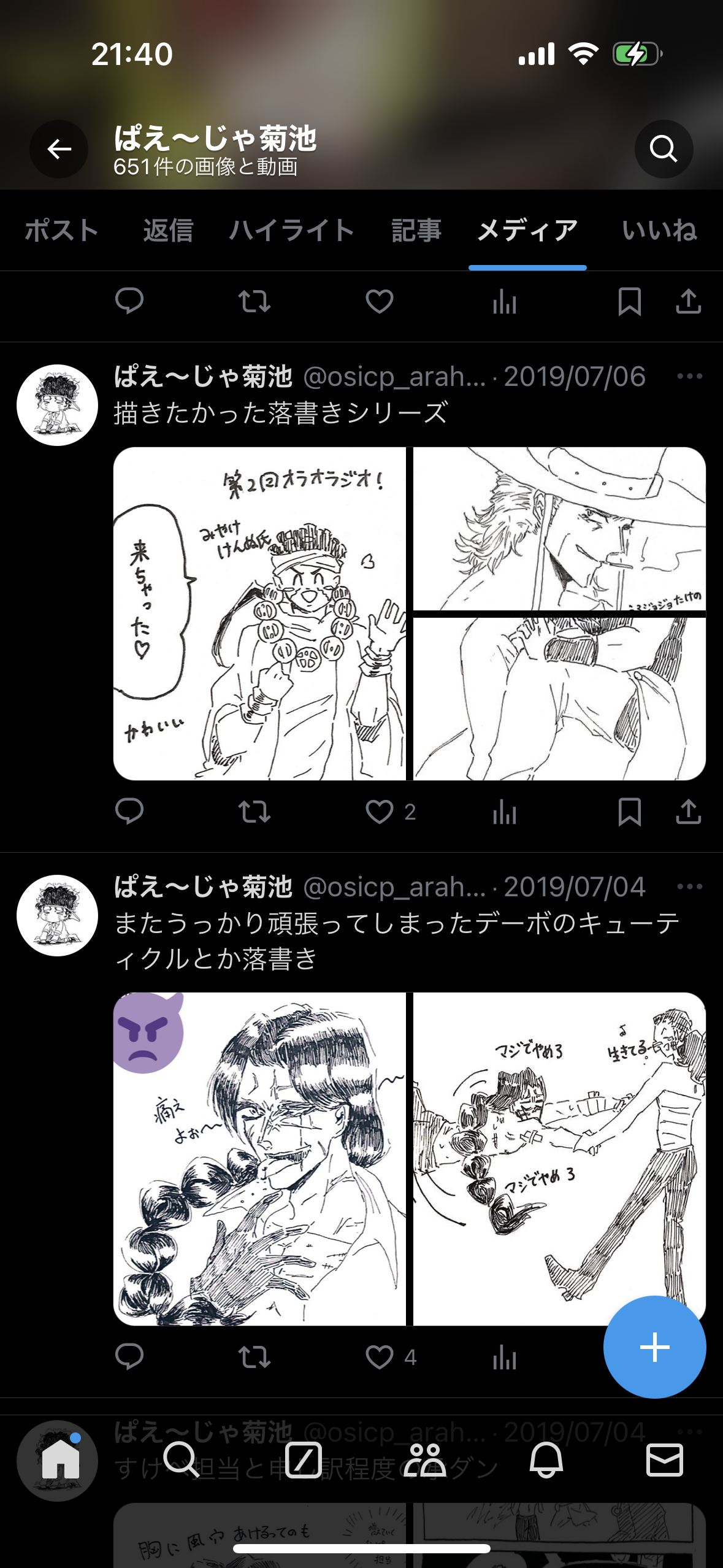Select the 記事 tab
Screen dimensions: 723x1568
[416, 231]
